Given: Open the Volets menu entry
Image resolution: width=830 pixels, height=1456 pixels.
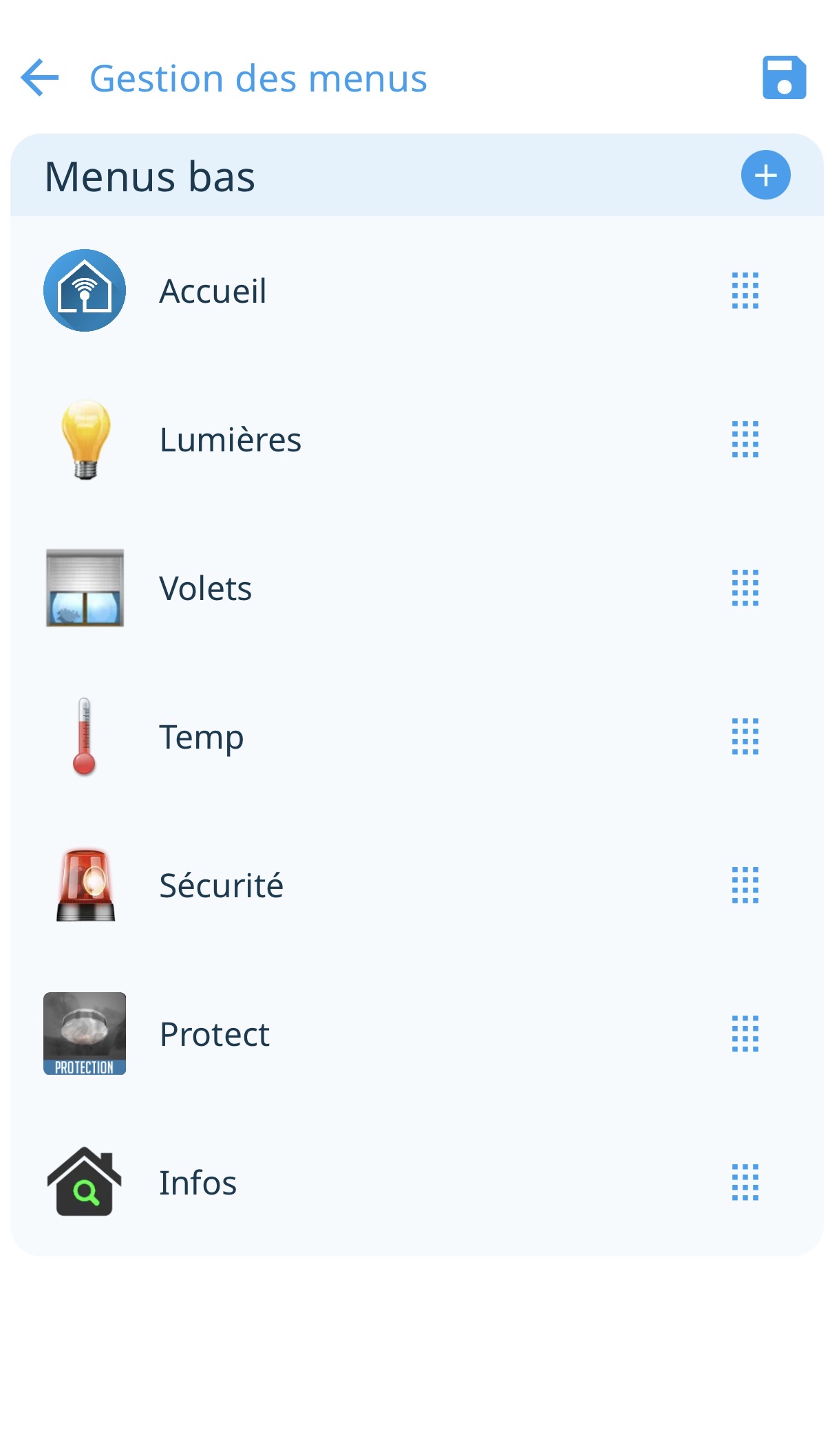Looking at the screenshot, I should click(x=206, y=588).
